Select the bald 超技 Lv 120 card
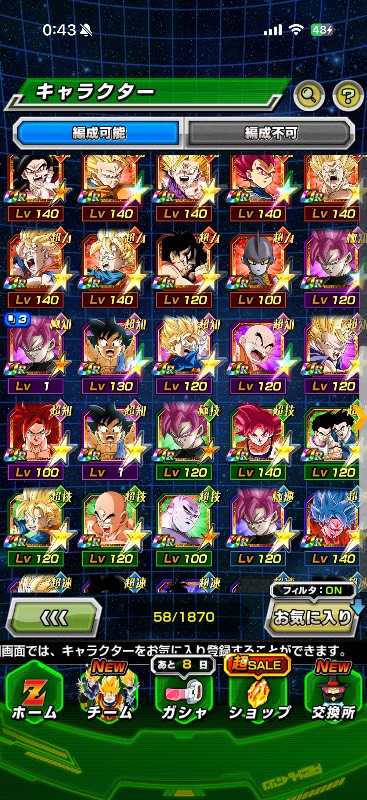 (109, 528)
